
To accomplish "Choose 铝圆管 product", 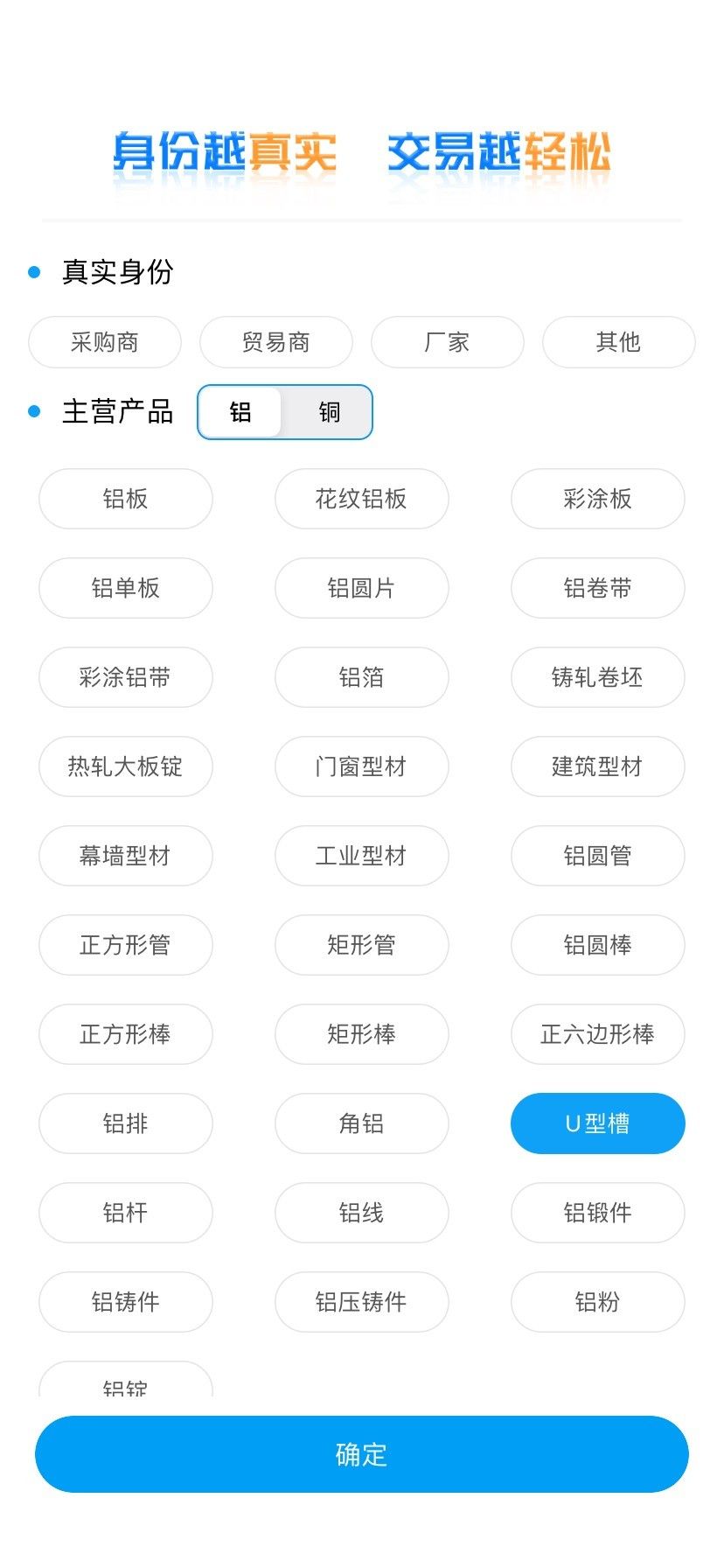I will pyautogui.click(x=598, y=856).
